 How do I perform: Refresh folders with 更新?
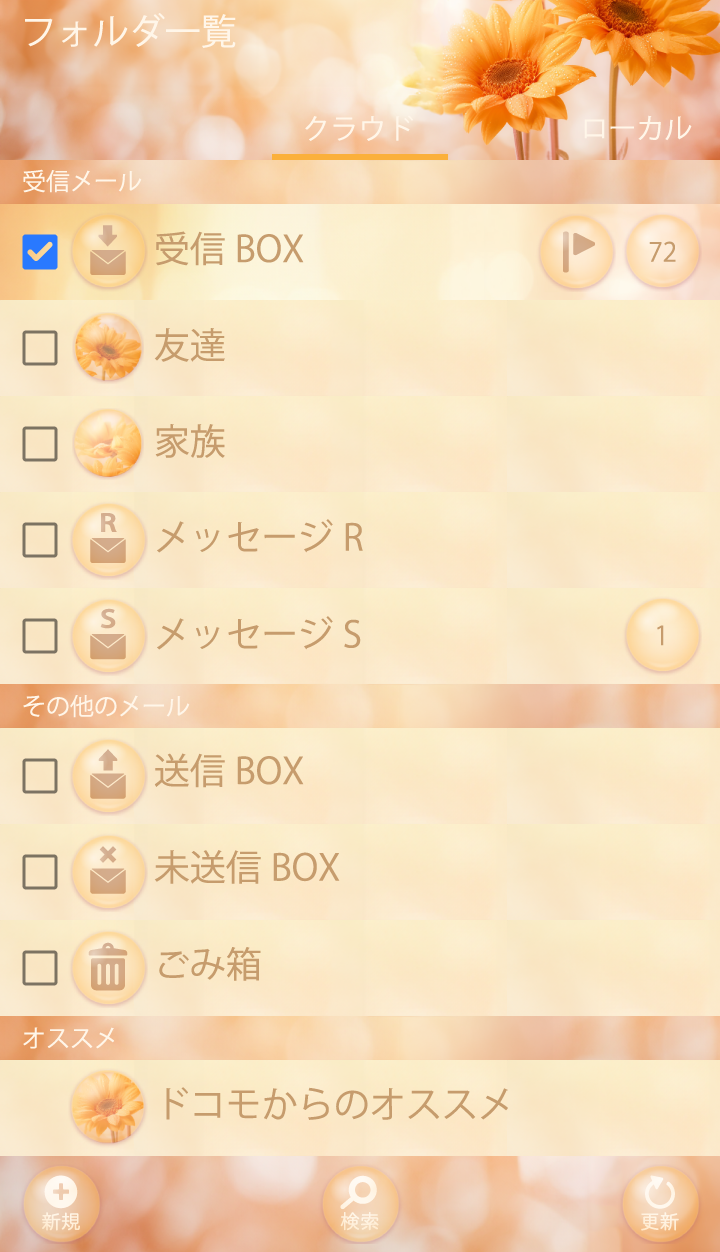click(x=659, y=1204)
